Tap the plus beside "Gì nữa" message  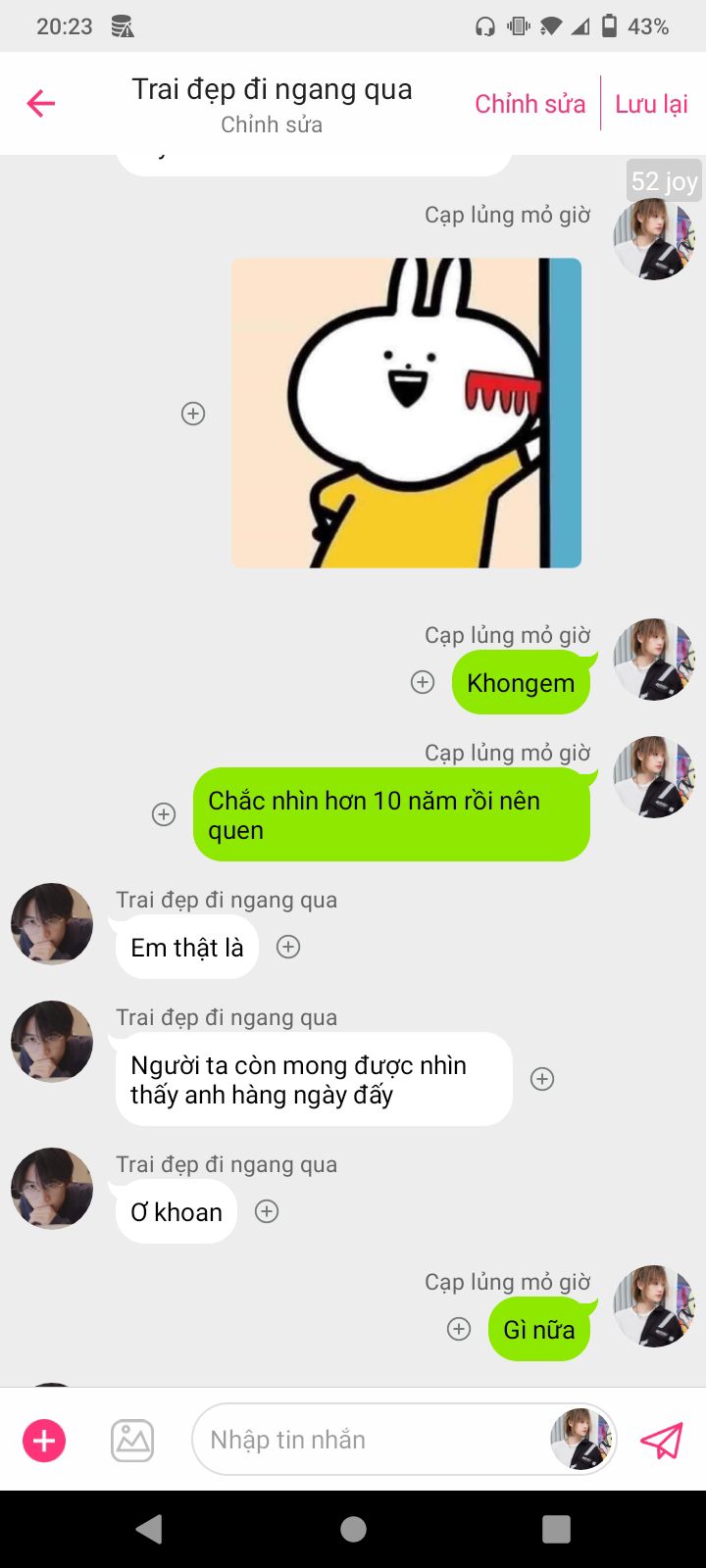(x=459, y=1329)
